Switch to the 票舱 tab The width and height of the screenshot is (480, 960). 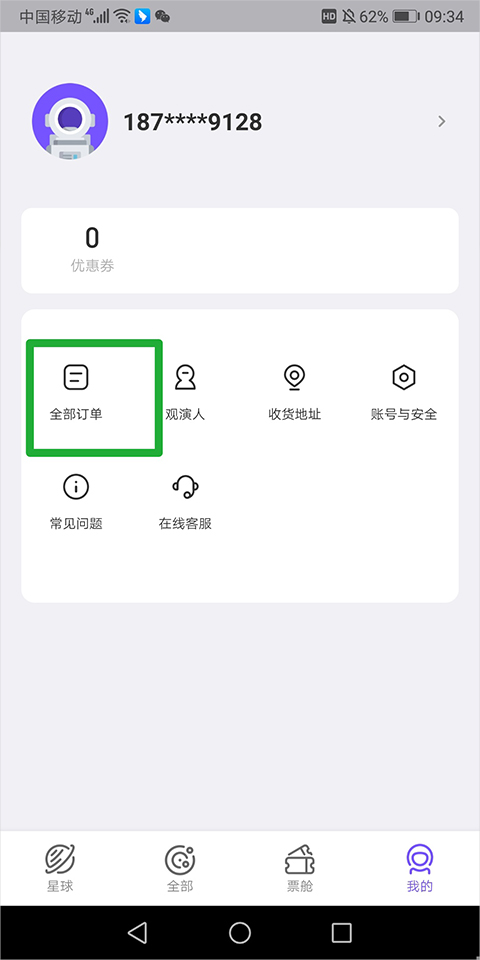[300, 868]
